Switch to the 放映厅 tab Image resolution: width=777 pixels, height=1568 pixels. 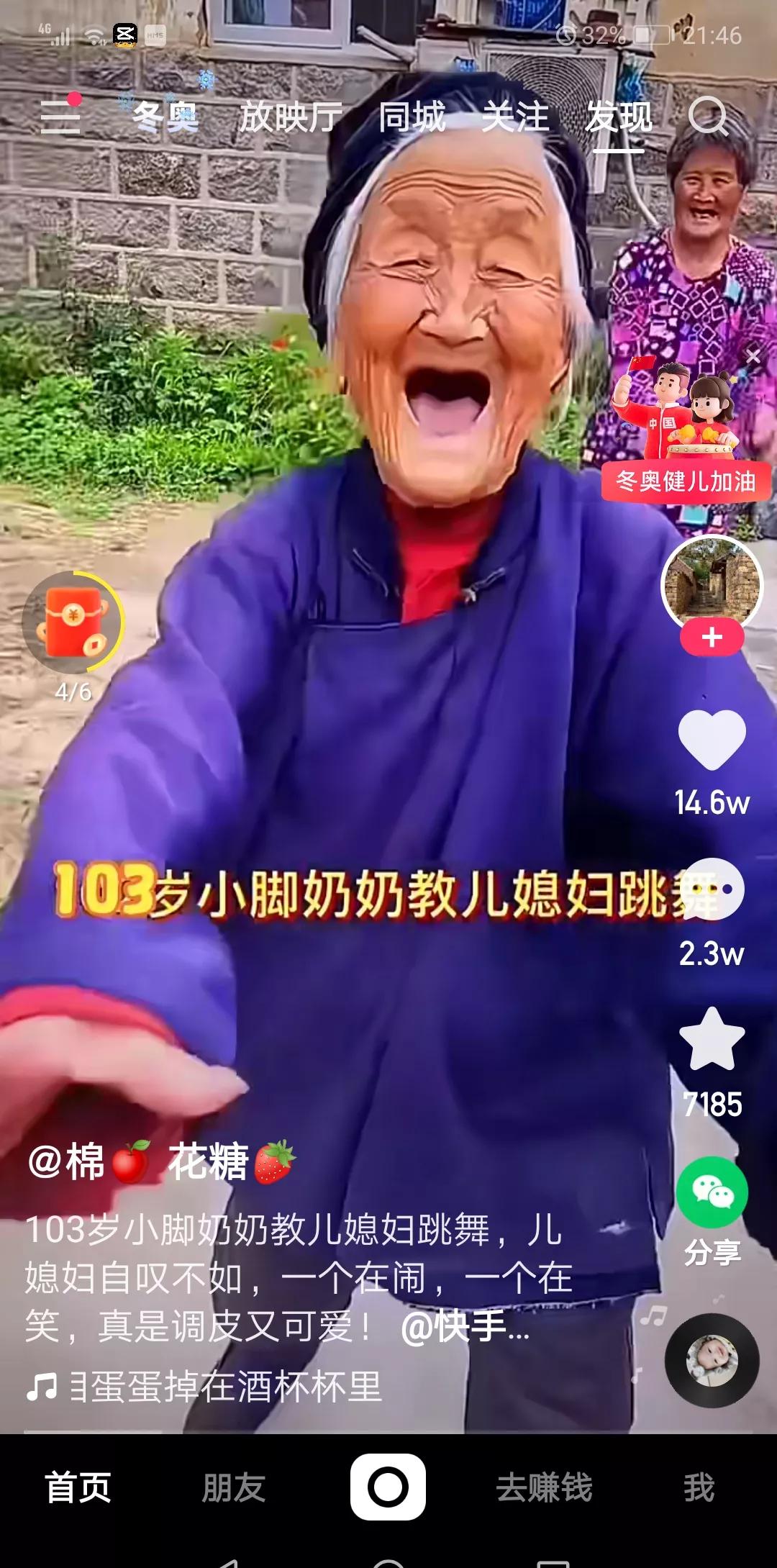291,117
